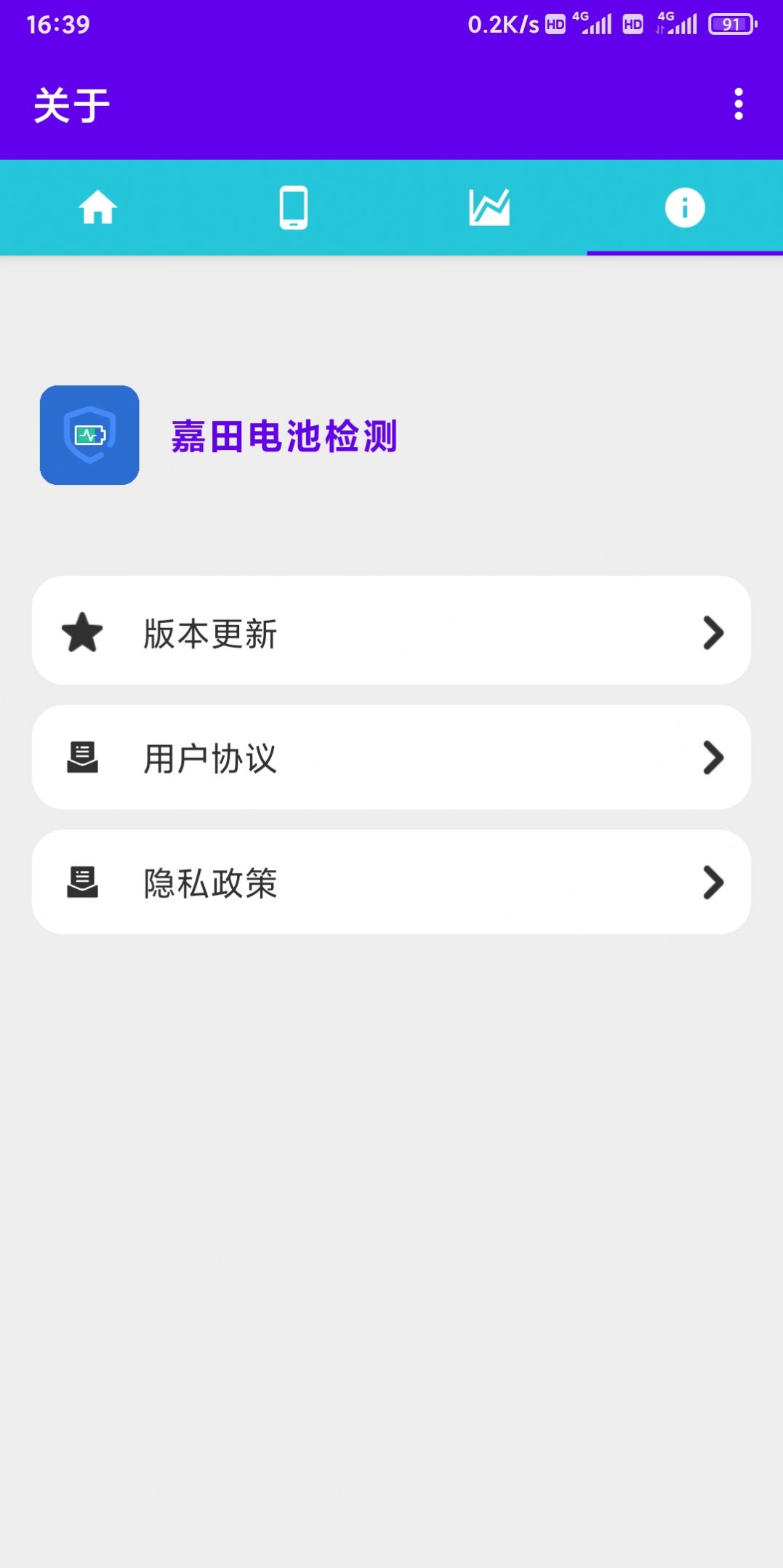Expand 用户协议 via its chevron arrow
The image size is (783, 1568).
coord(712,757)
